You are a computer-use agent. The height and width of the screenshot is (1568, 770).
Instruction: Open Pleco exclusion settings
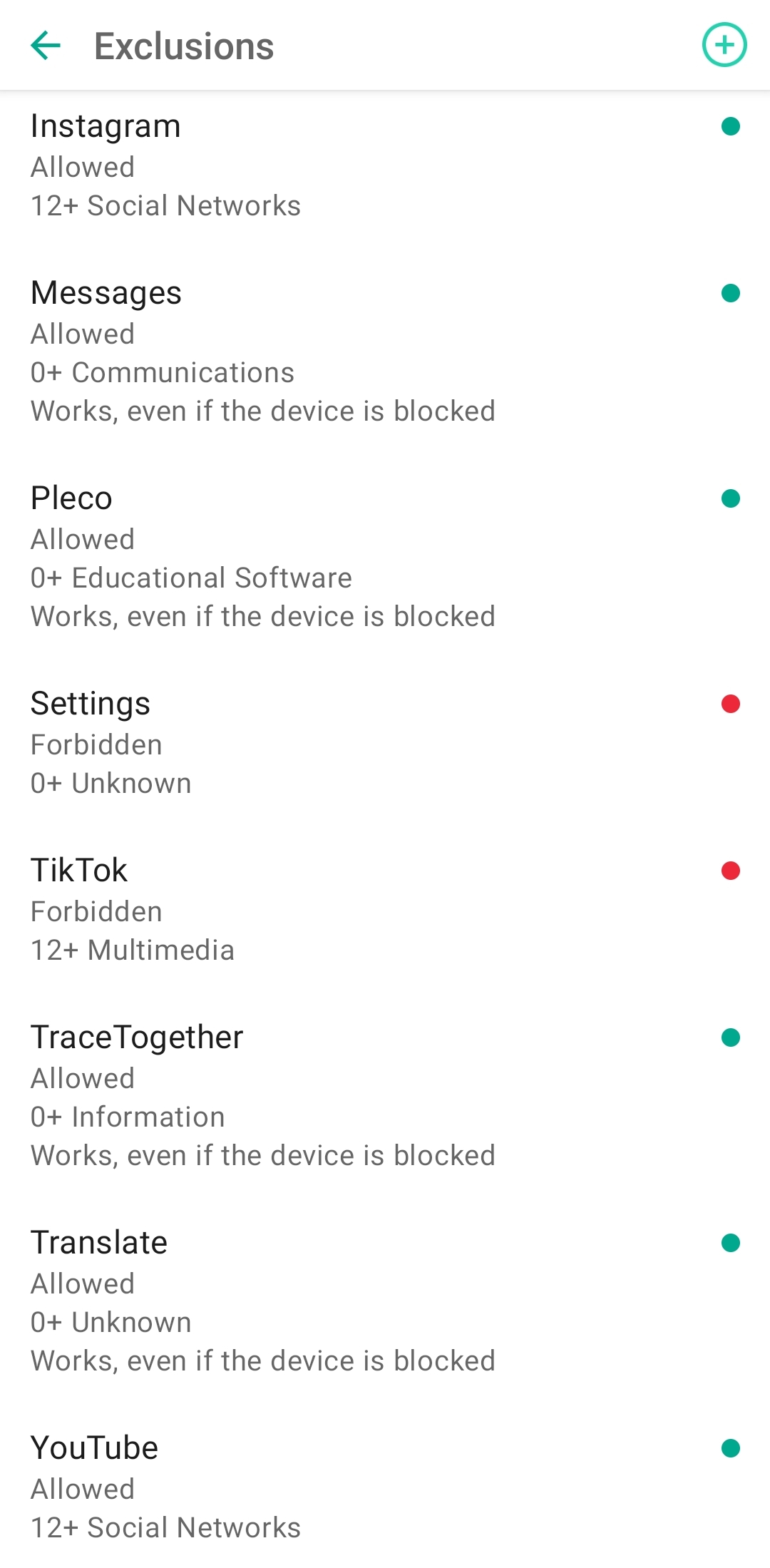385,557
